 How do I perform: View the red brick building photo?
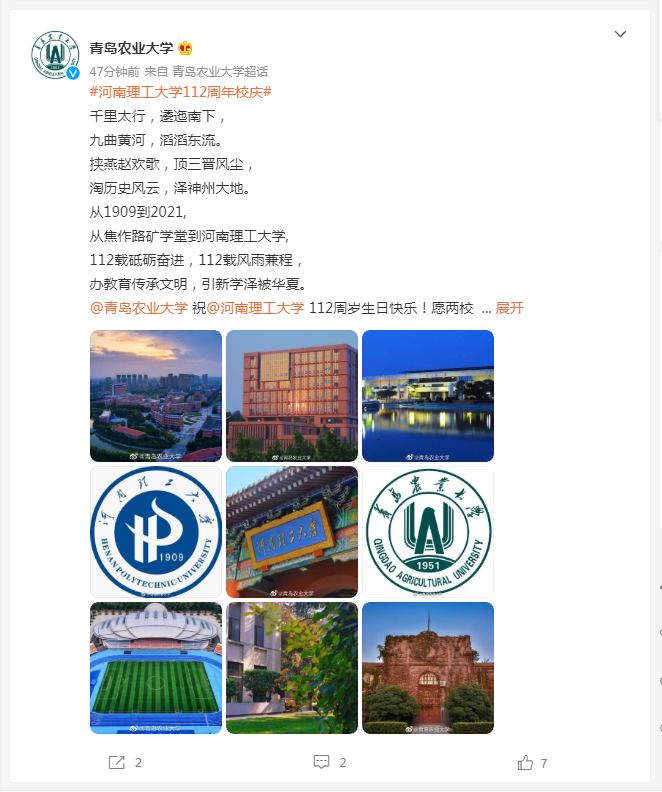tap(292, 396)
